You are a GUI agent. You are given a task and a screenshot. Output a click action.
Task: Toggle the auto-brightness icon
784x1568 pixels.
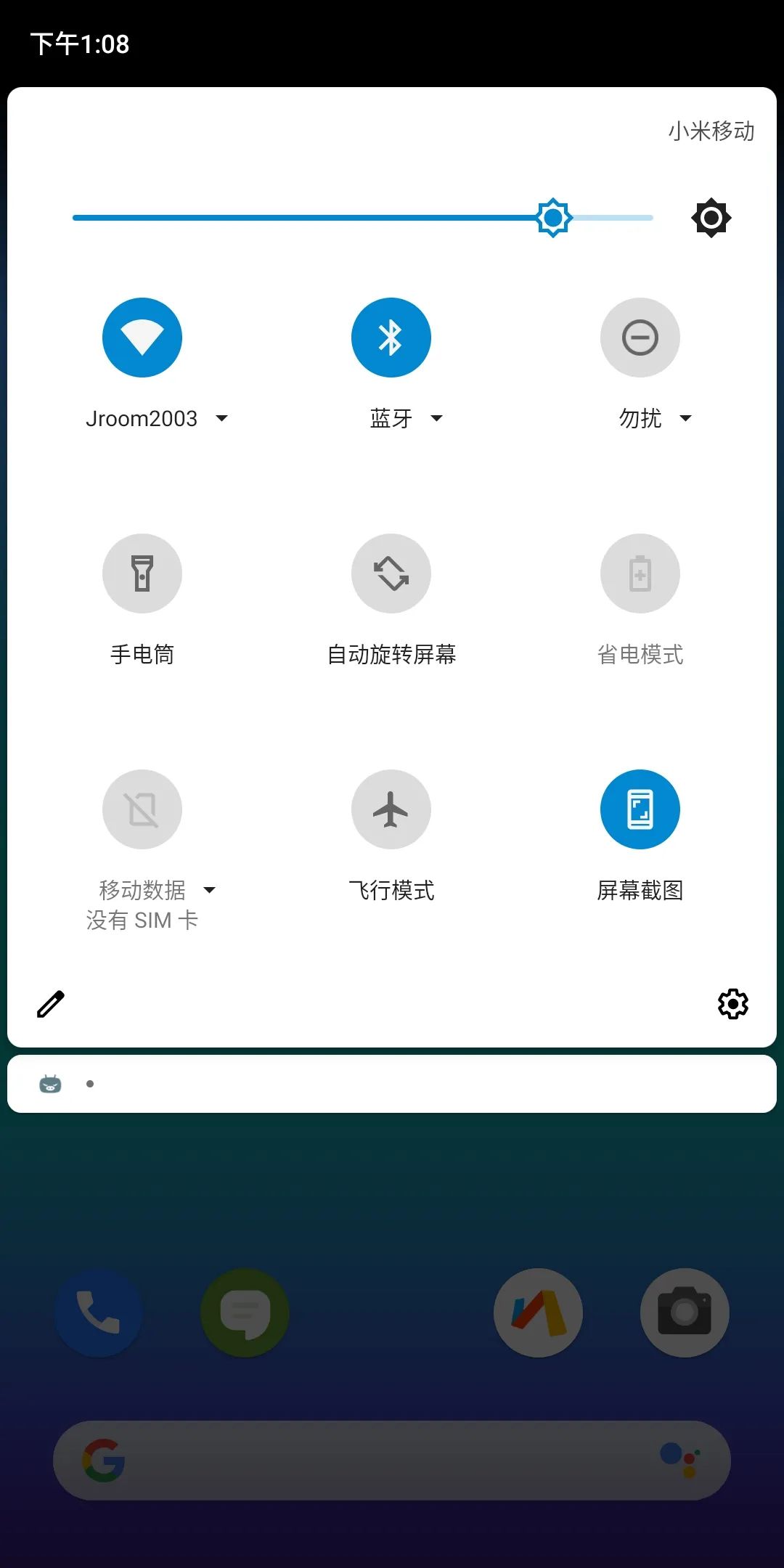tap(711, 218)
